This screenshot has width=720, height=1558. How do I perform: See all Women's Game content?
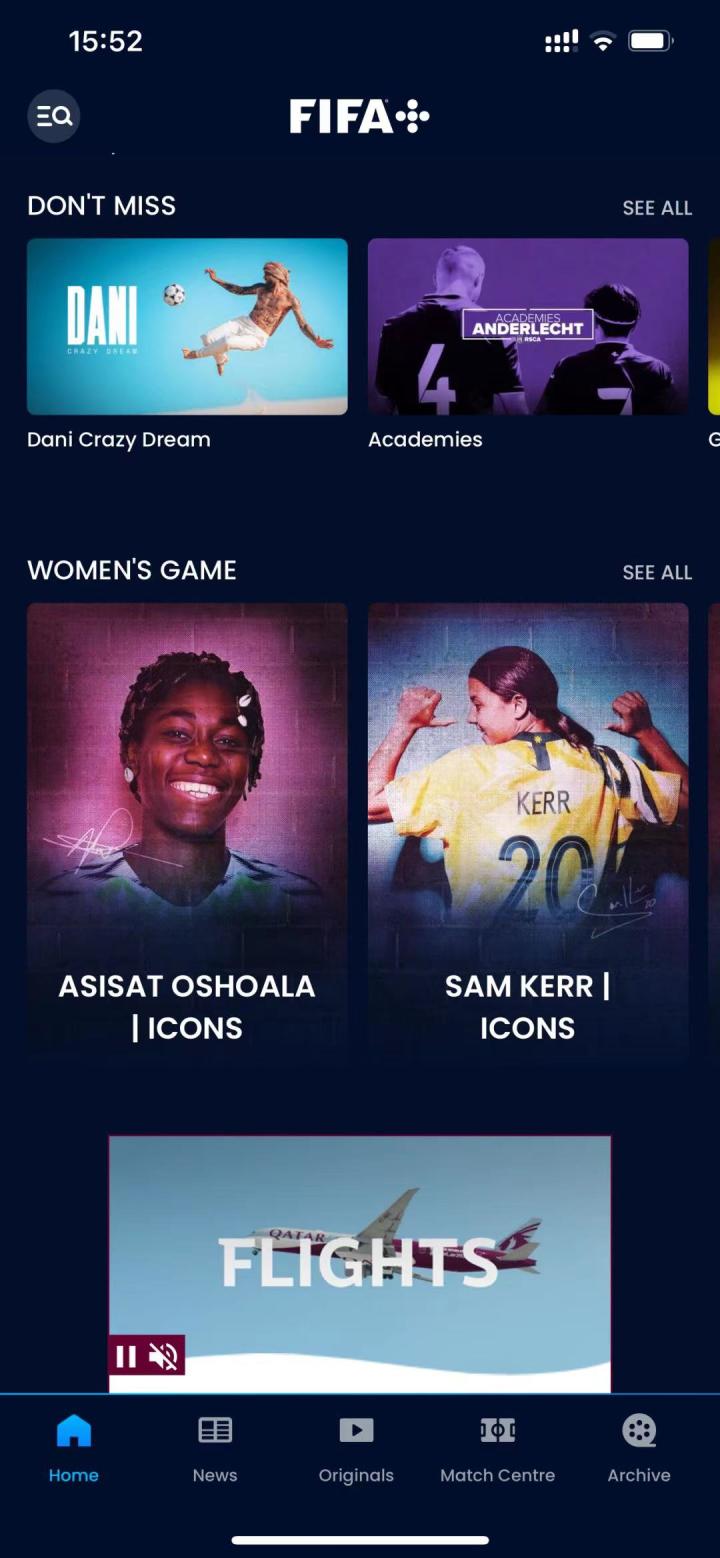click(x=656, y=572)
